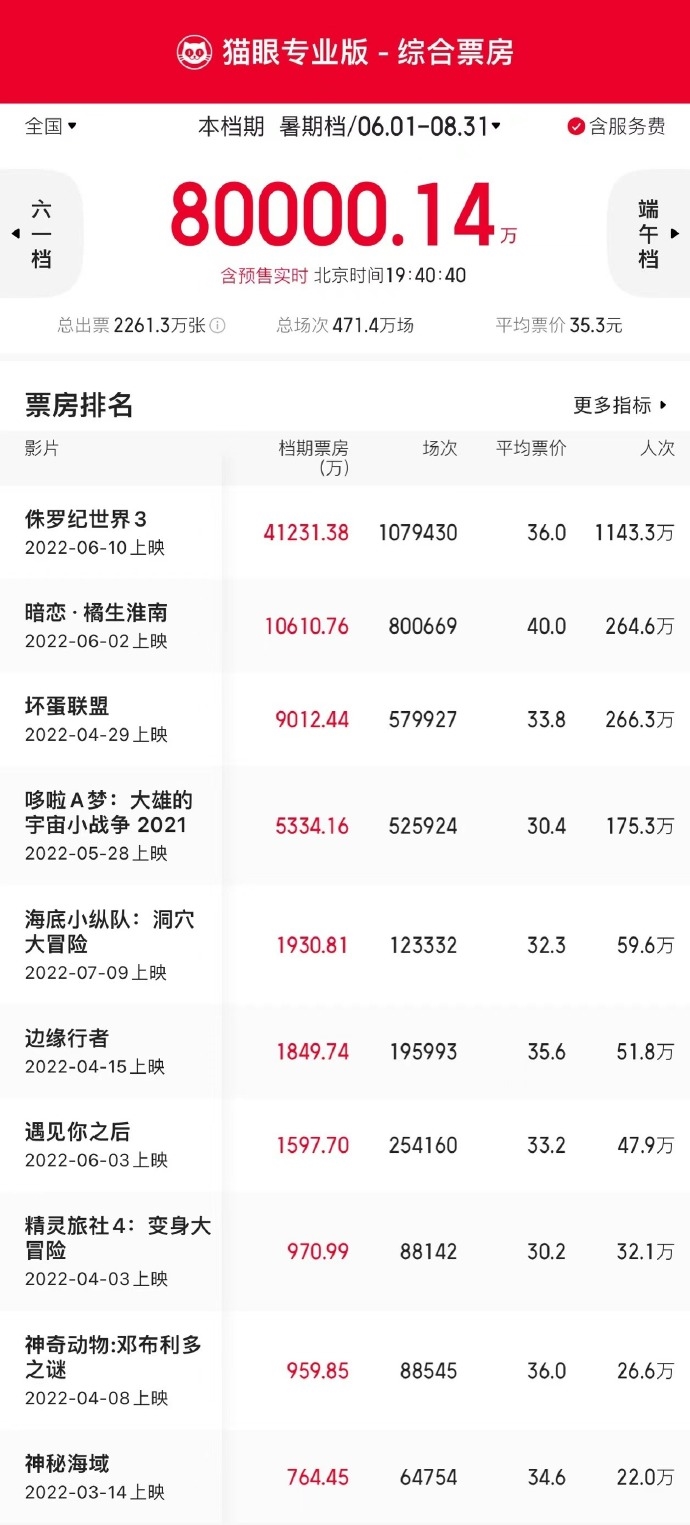Go to the previous 六一档 period
690x1525 pixels.
pos(40,234)
